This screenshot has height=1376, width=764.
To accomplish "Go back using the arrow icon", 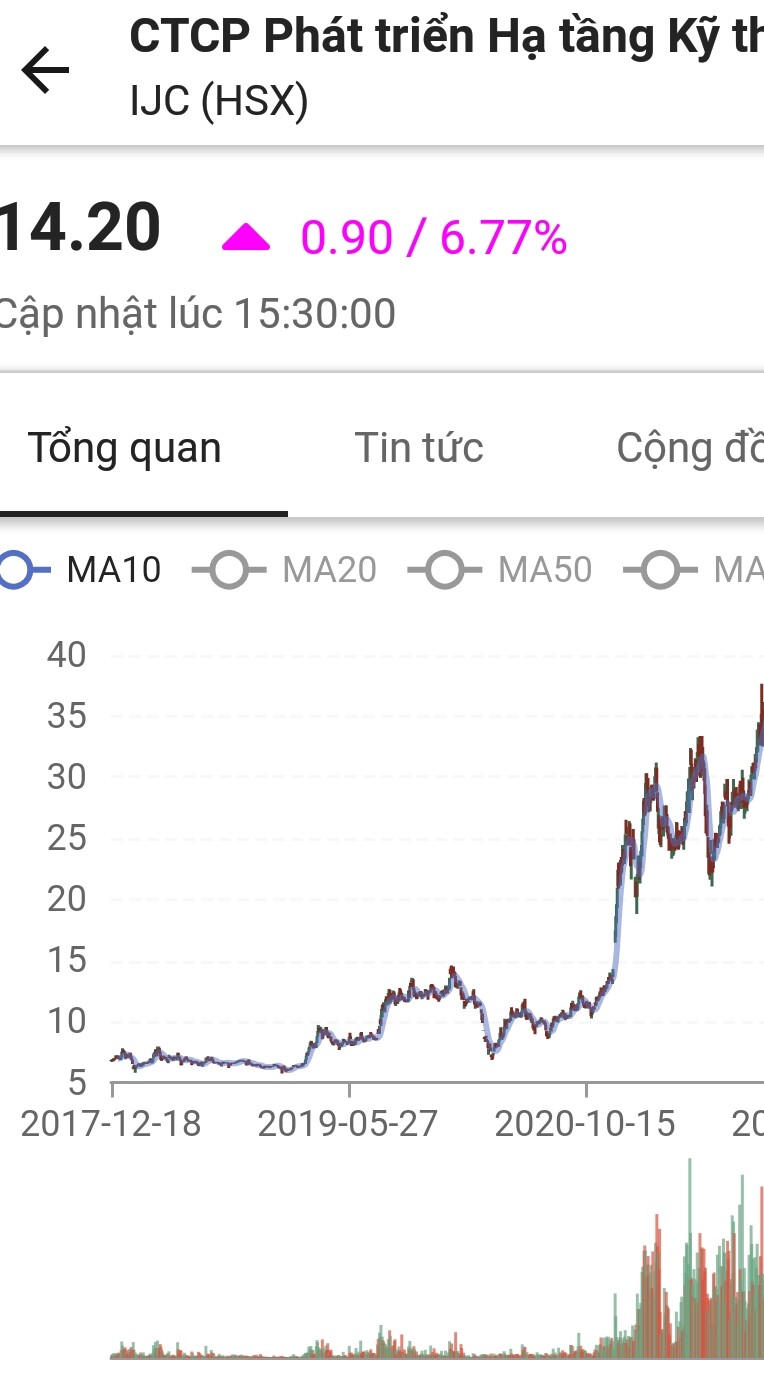I will [45, 71].
